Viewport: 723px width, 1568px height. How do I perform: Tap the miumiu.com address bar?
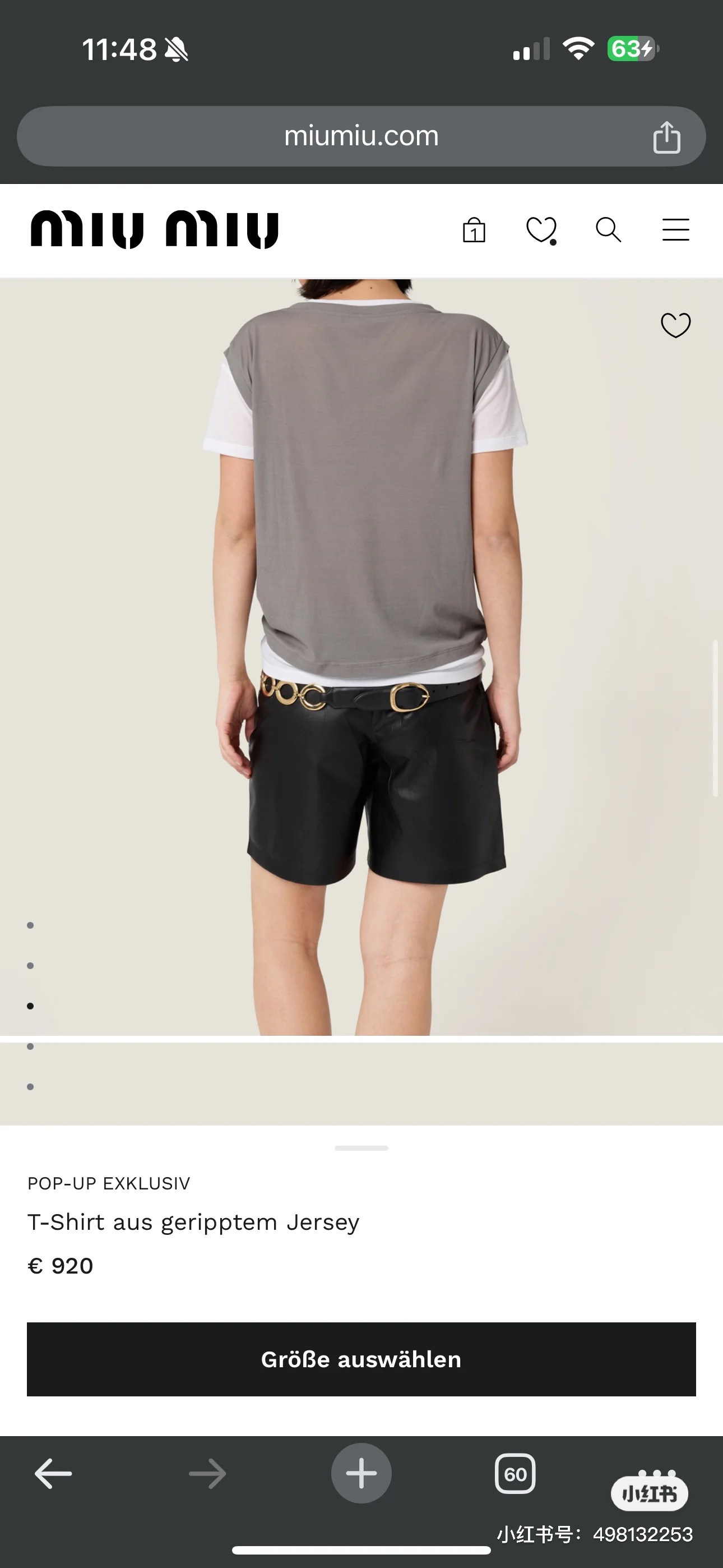click(361, 136)
